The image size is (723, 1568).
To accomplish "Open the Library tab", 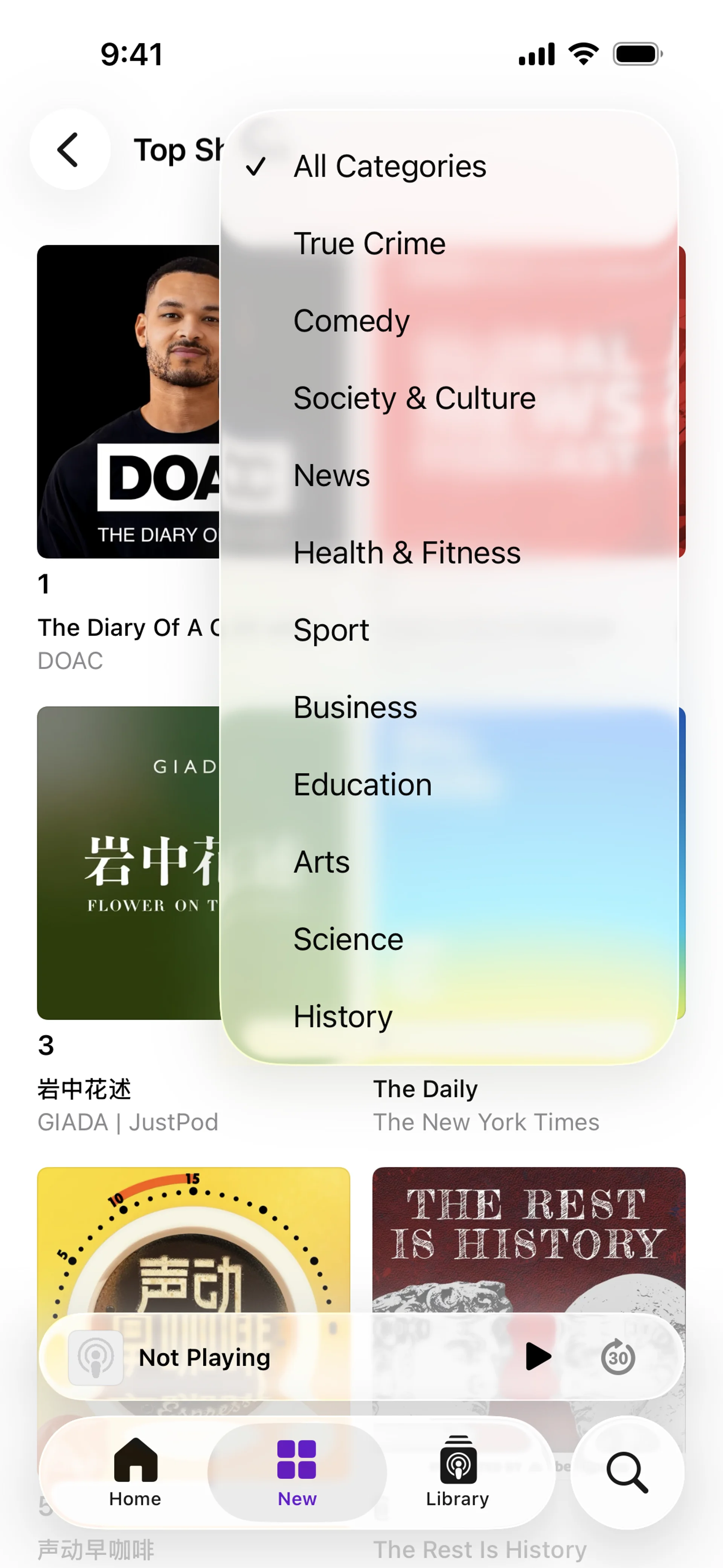I will 458,1471.
